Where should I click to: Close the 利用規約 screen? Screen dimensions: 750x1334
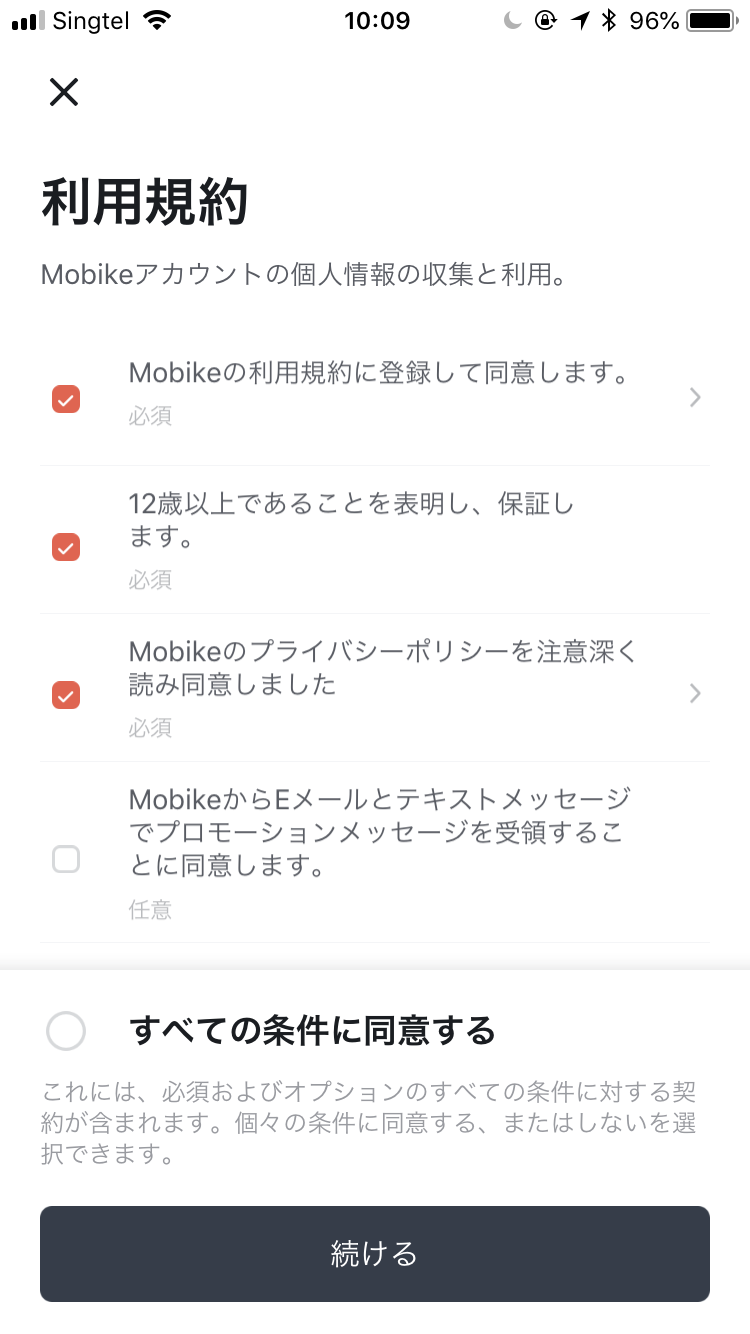pos(64,93)
